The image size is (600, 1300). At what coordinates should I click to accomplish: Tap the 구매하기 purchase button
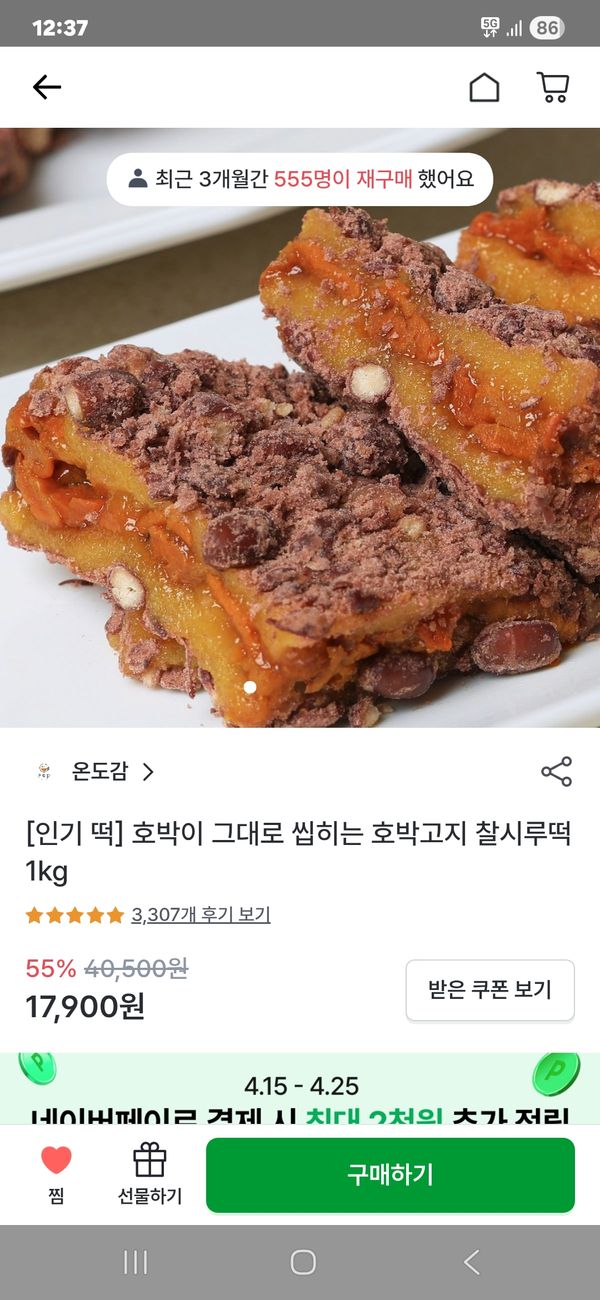(x=390, y=1175)
